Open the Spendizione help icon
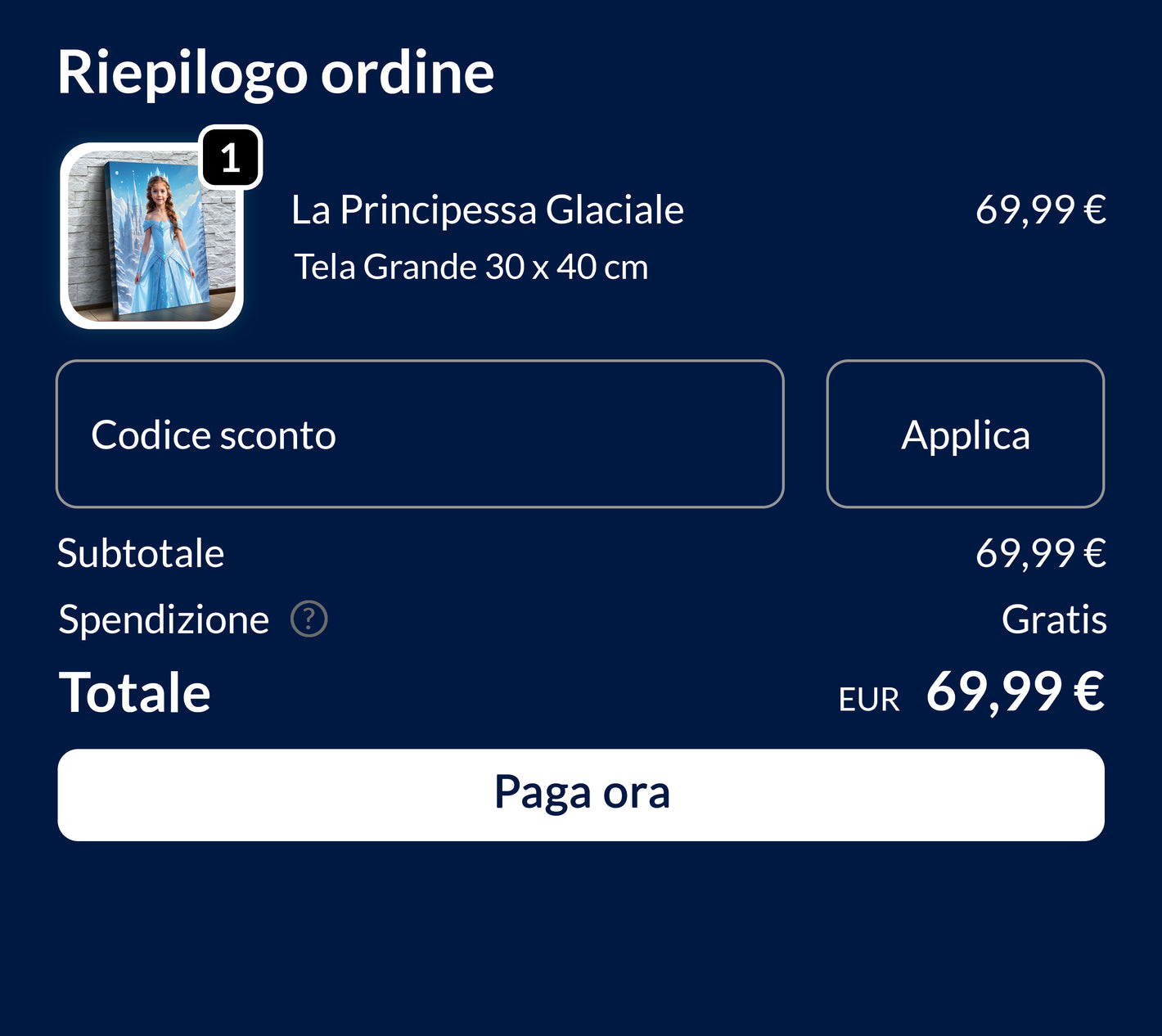The height and width of the screenshot is (1036, 1162). [x=309, y=619]
